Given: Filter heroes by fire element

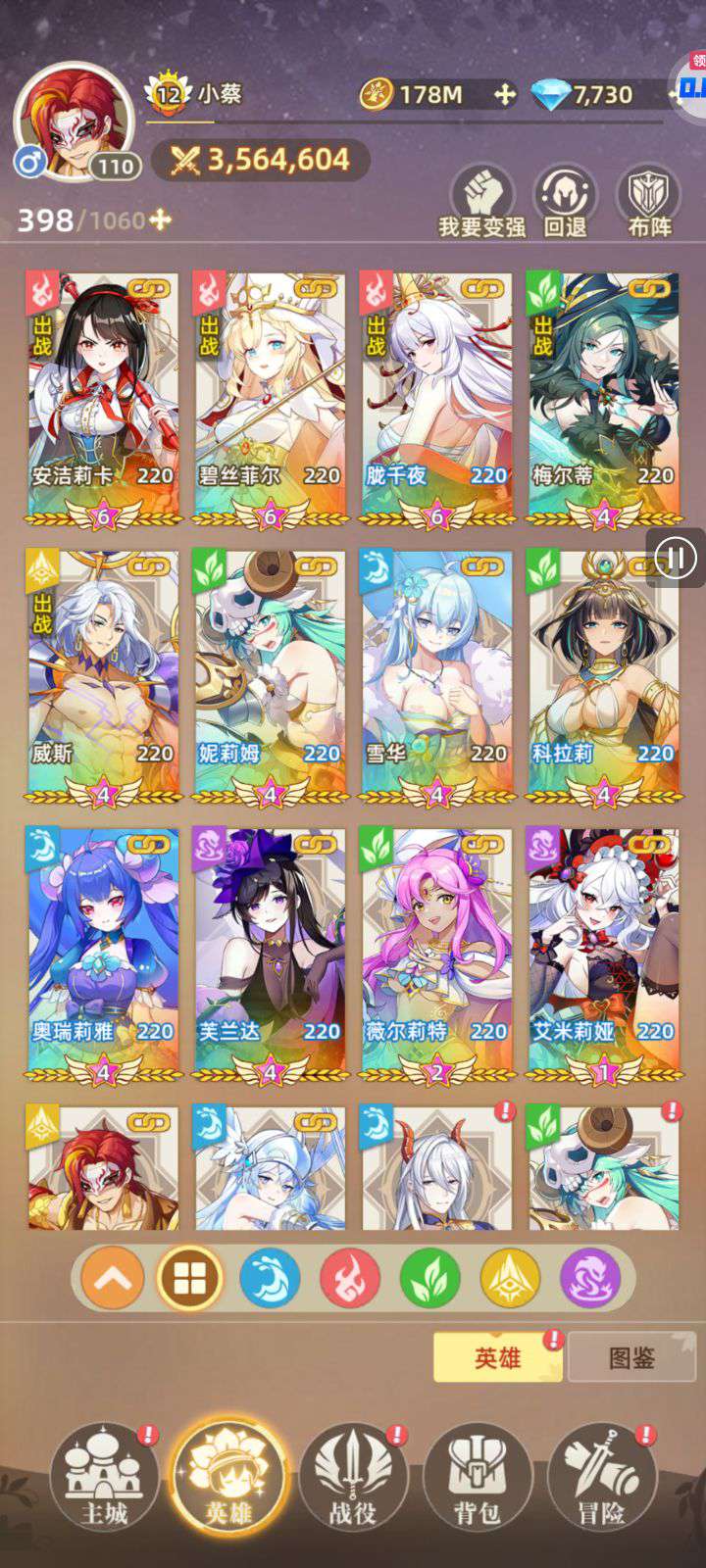Looking at the screenshot, I should pyautogui.click(x=350, y=1278).
